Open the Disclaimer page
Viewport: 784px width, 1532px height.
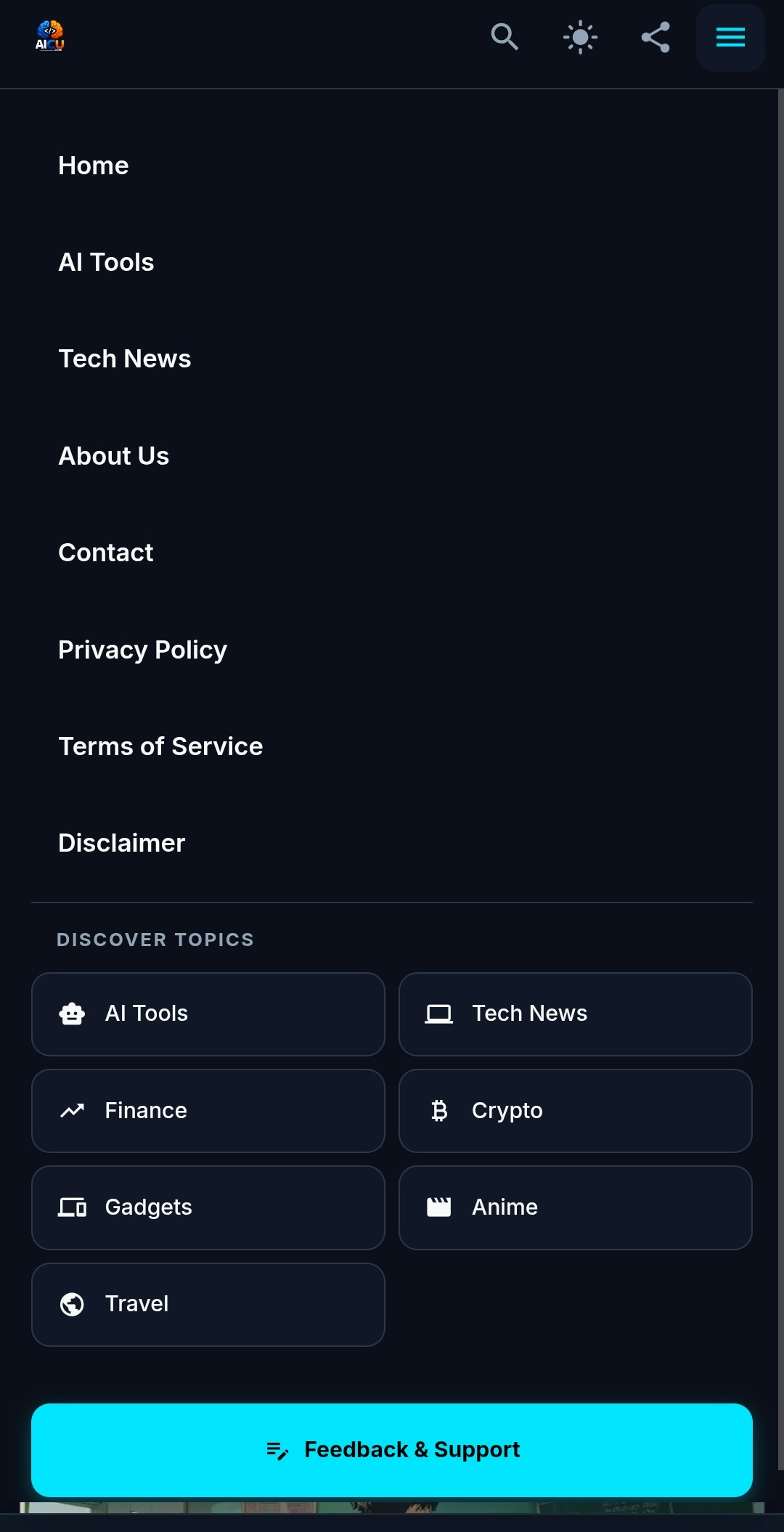[x=121, y=843]
